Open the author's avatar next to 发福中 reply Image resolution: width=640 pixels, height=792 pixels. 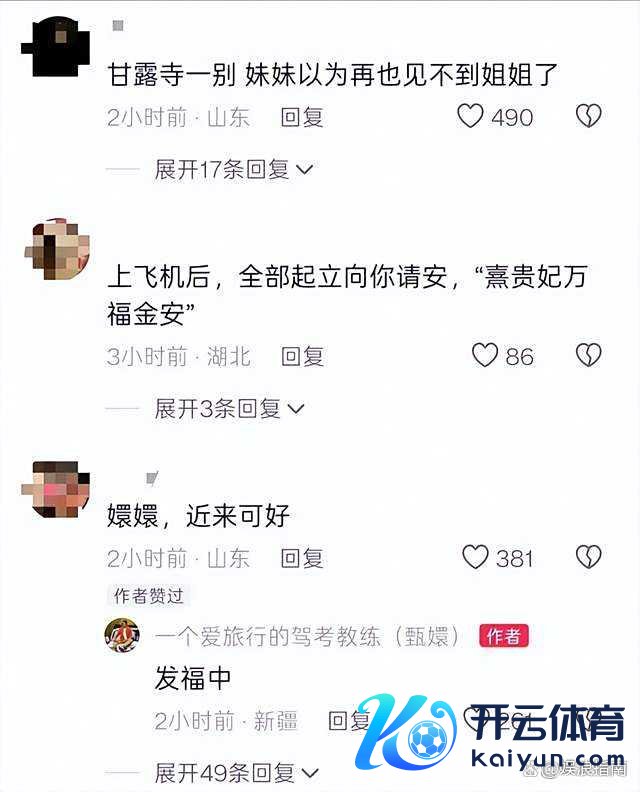(122, 635)
